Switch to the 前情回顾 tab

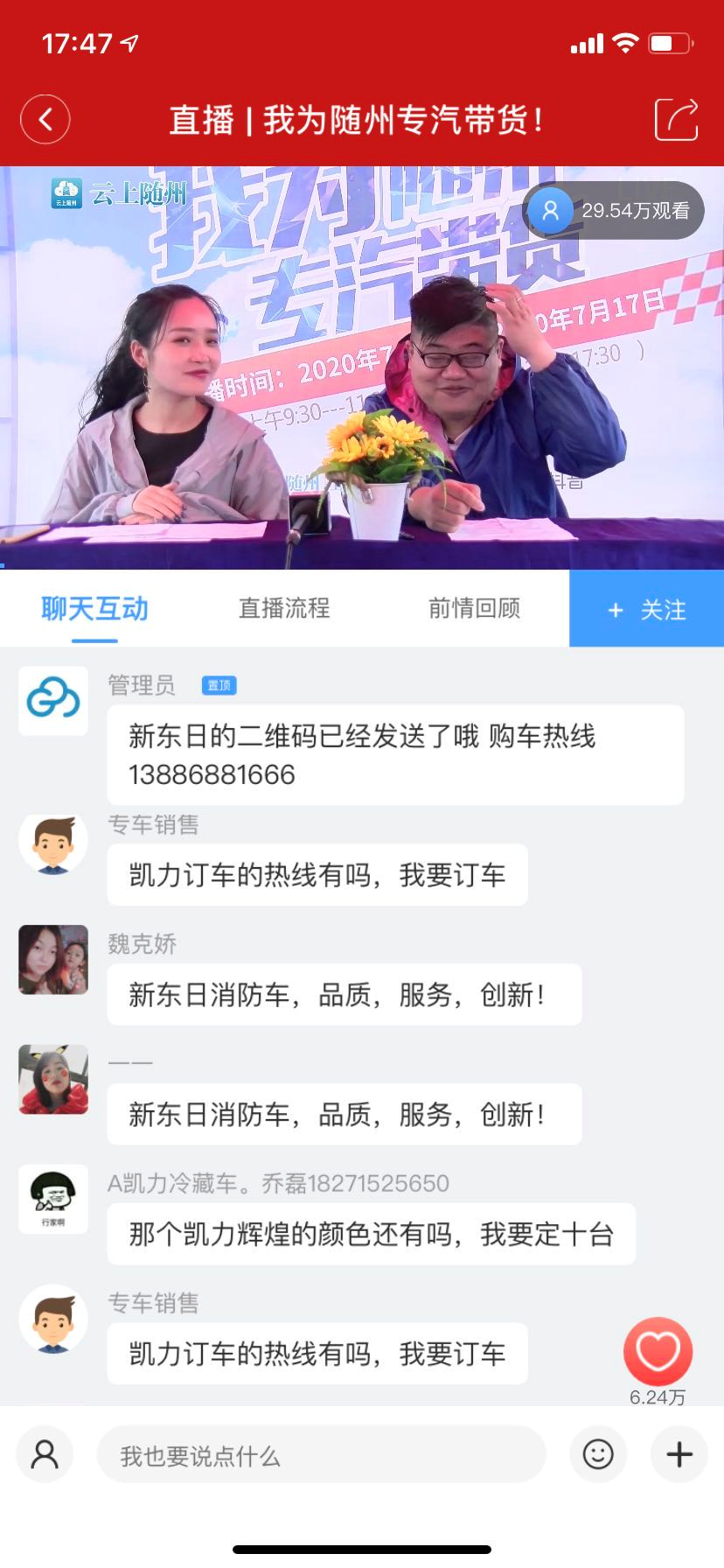474,608
